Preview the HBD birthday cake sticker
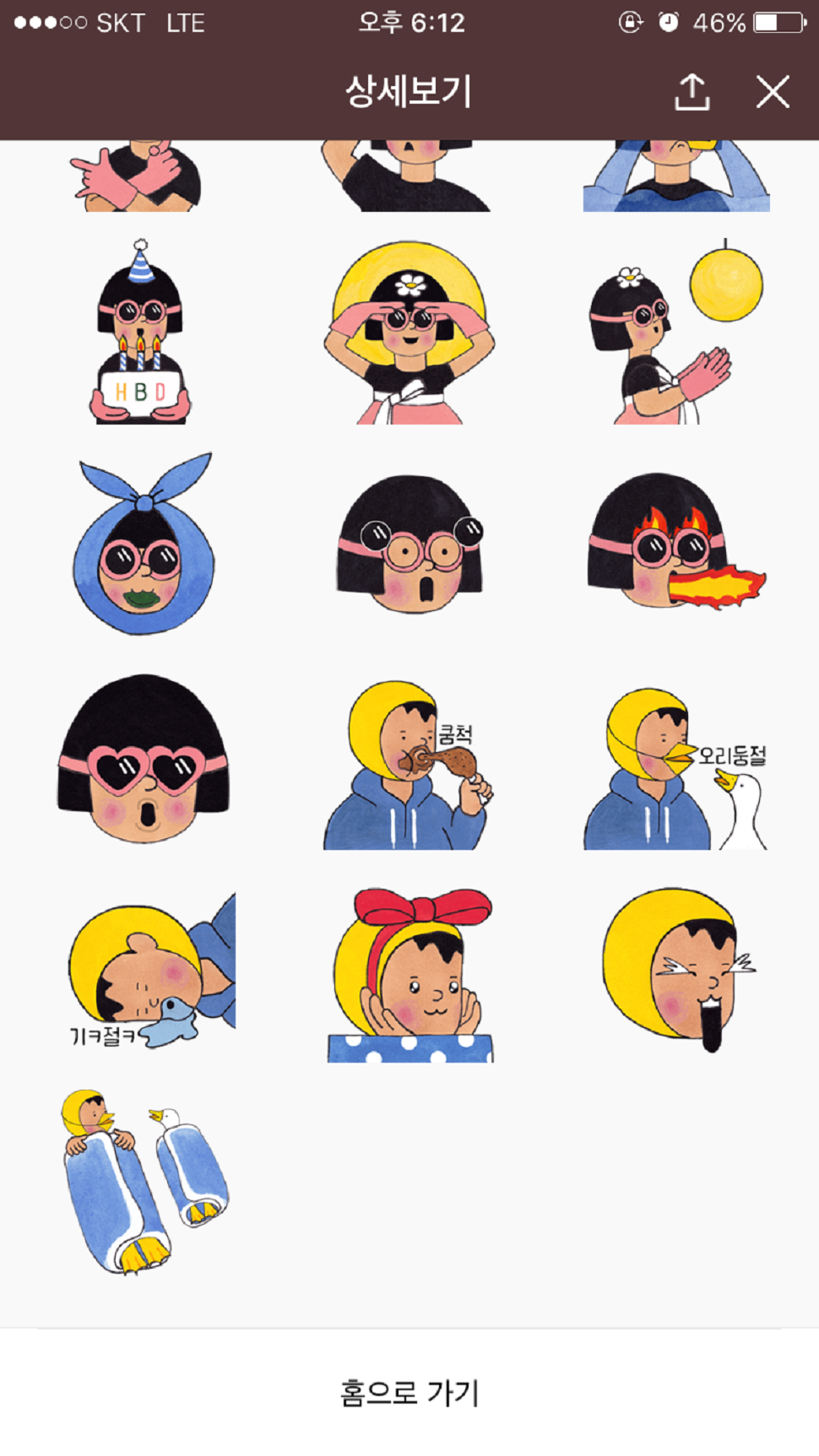Image resolution: width=819 pixels, height=1456 pixels. 140,333
